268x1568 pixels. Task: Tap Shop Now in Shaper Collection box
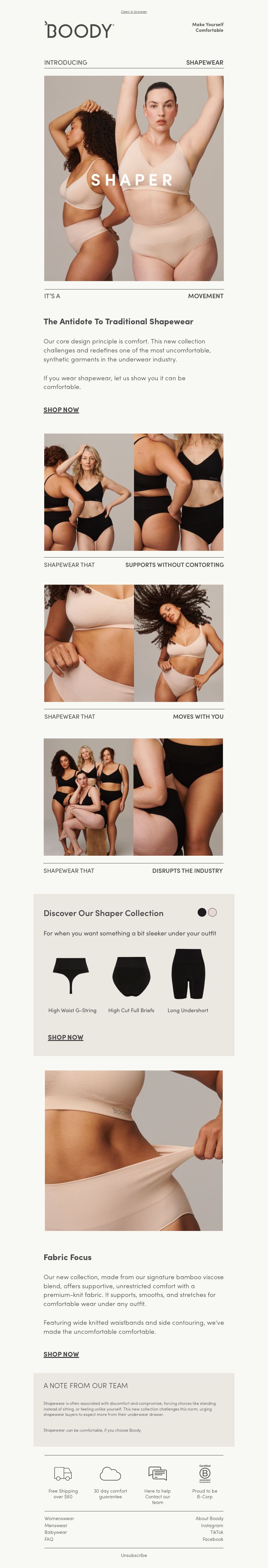(x=66, y=1037)
